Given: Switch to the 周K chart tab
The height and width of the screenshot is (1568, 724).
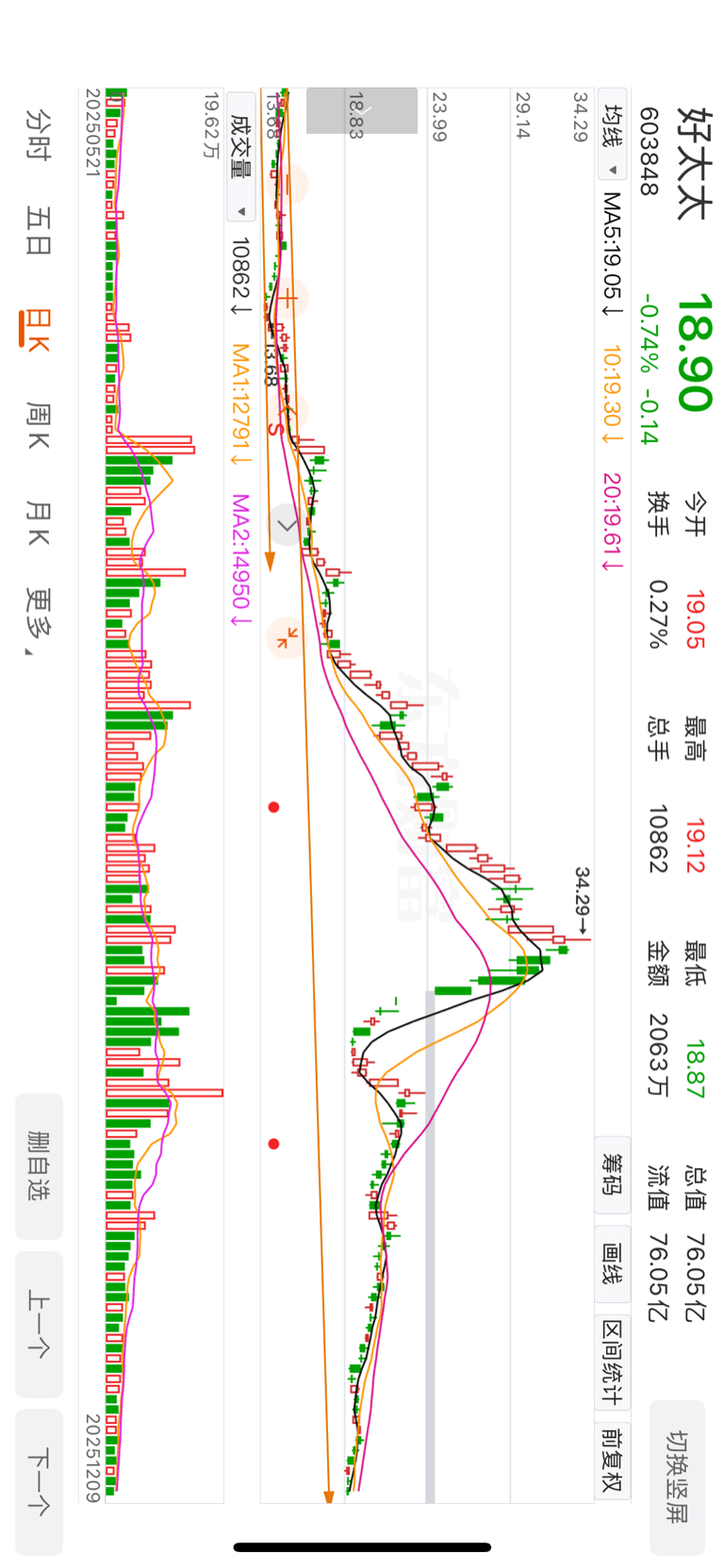Looking at the screenshot, I should [x=40, y=424].
